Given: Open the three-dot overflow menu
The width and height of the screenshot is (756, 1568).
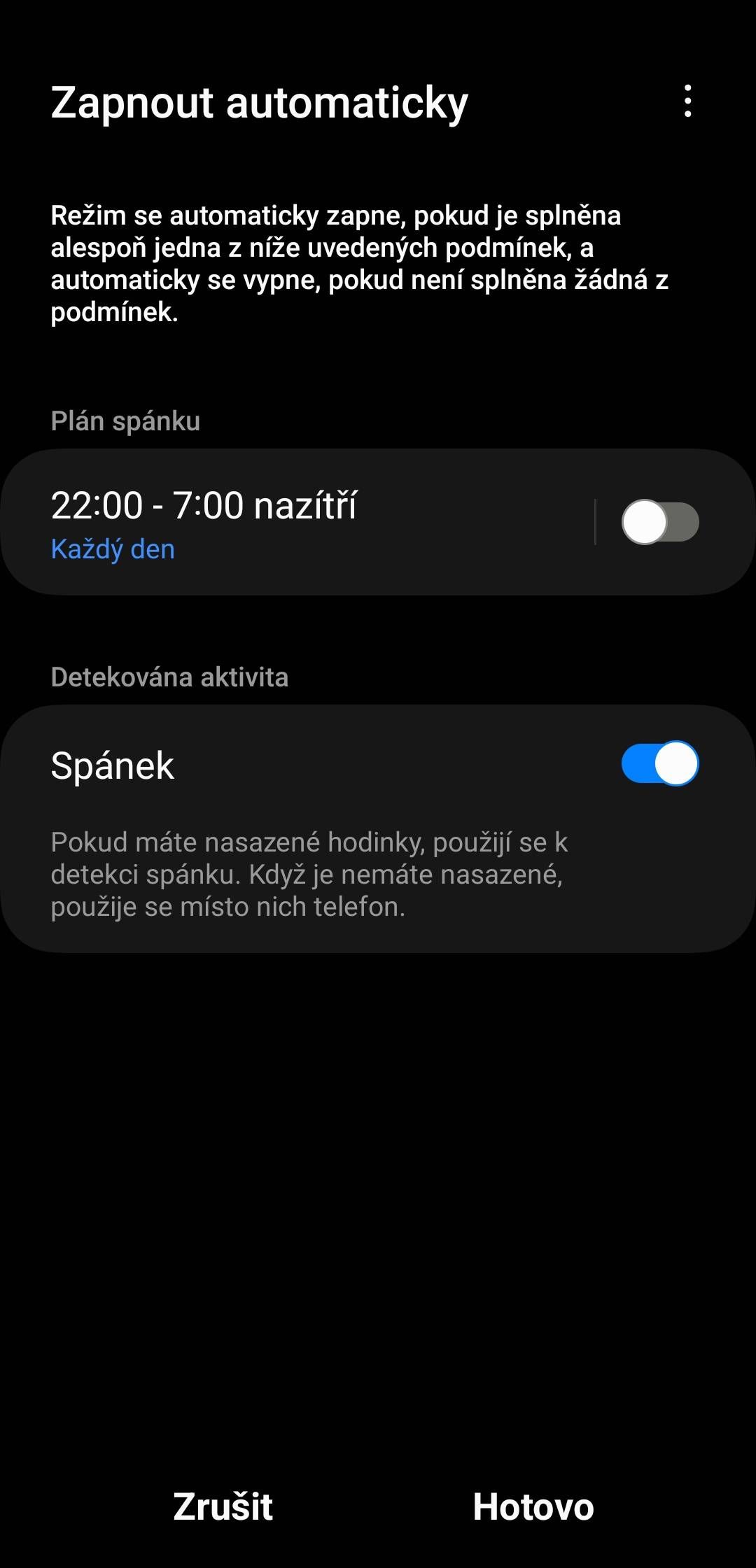Looking at the screenshot, I should tap(689, 99).
